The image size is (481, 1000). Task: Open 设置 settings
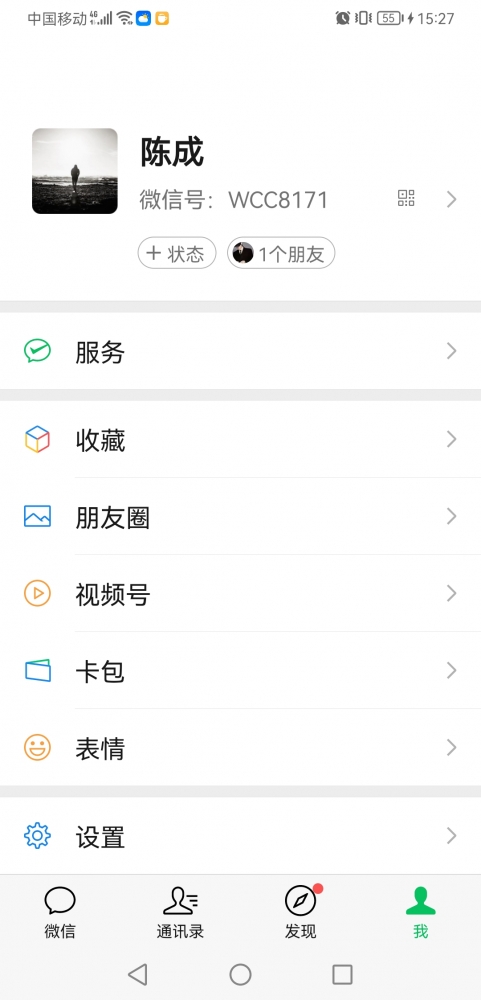pos(240,835)
